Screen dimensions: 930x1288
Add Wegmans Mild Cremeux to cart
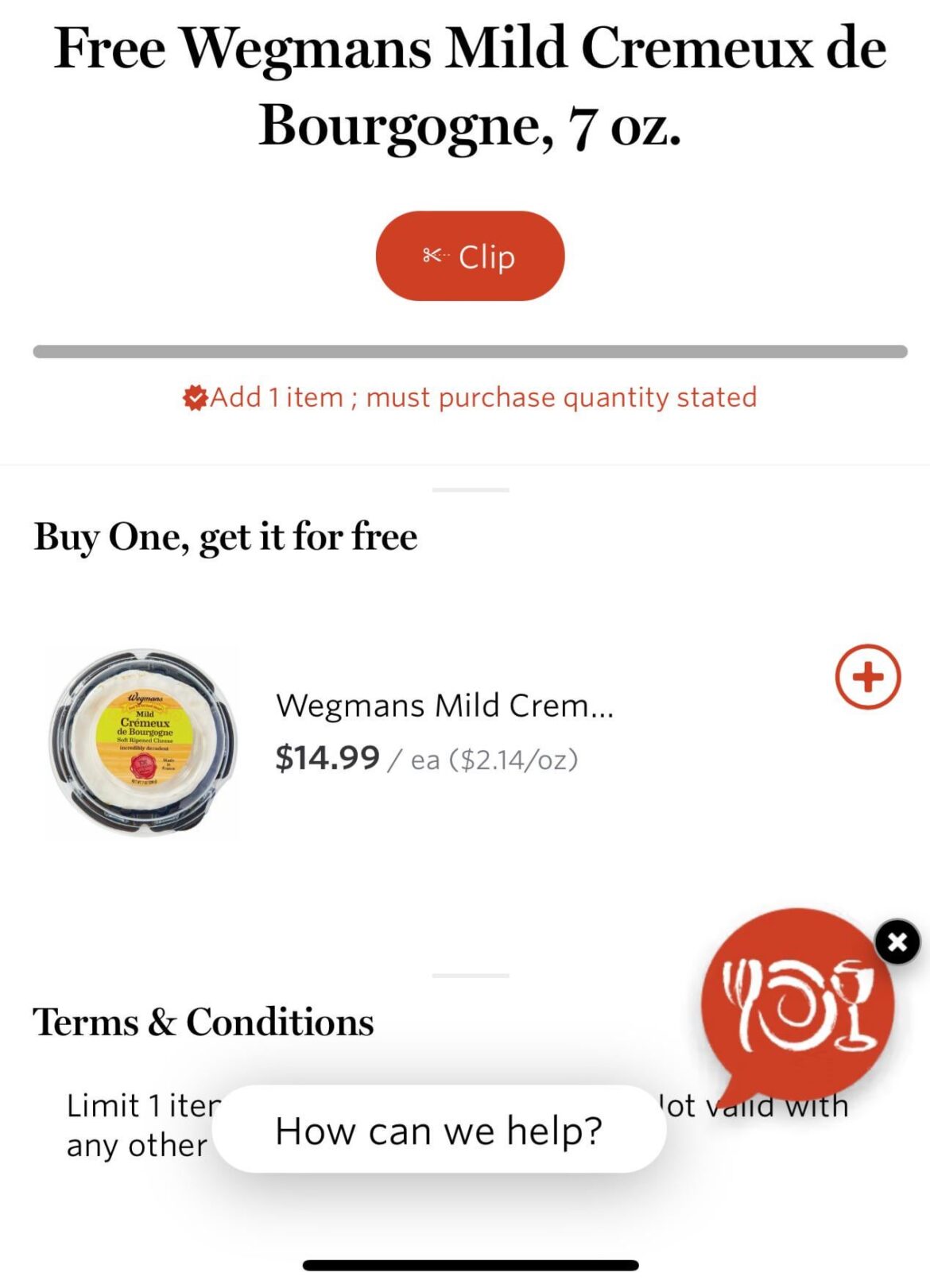[x=867, y=677]
